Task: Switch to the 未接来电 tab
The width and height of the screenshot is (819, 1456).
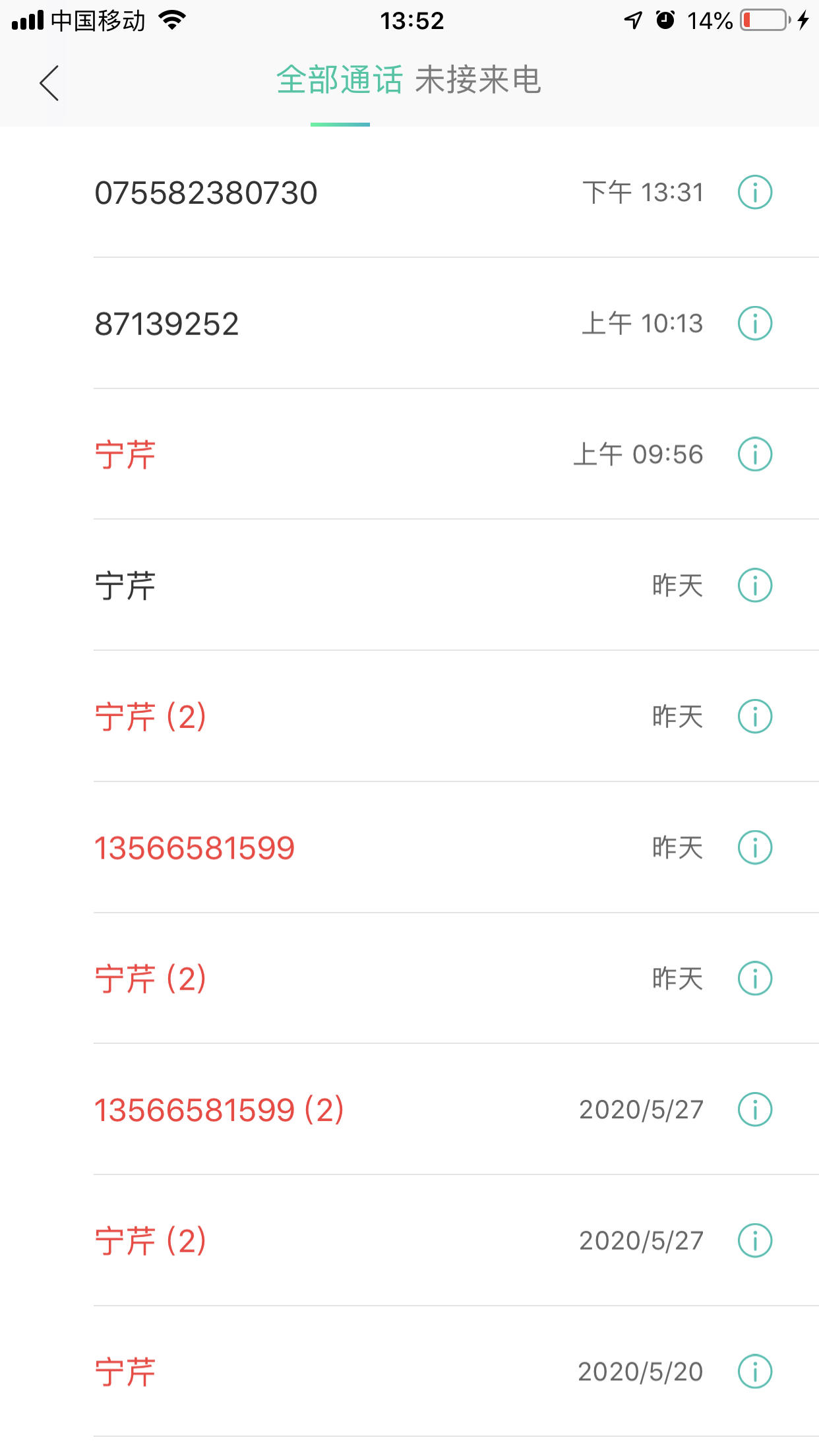Action: (x=478, y=80)
